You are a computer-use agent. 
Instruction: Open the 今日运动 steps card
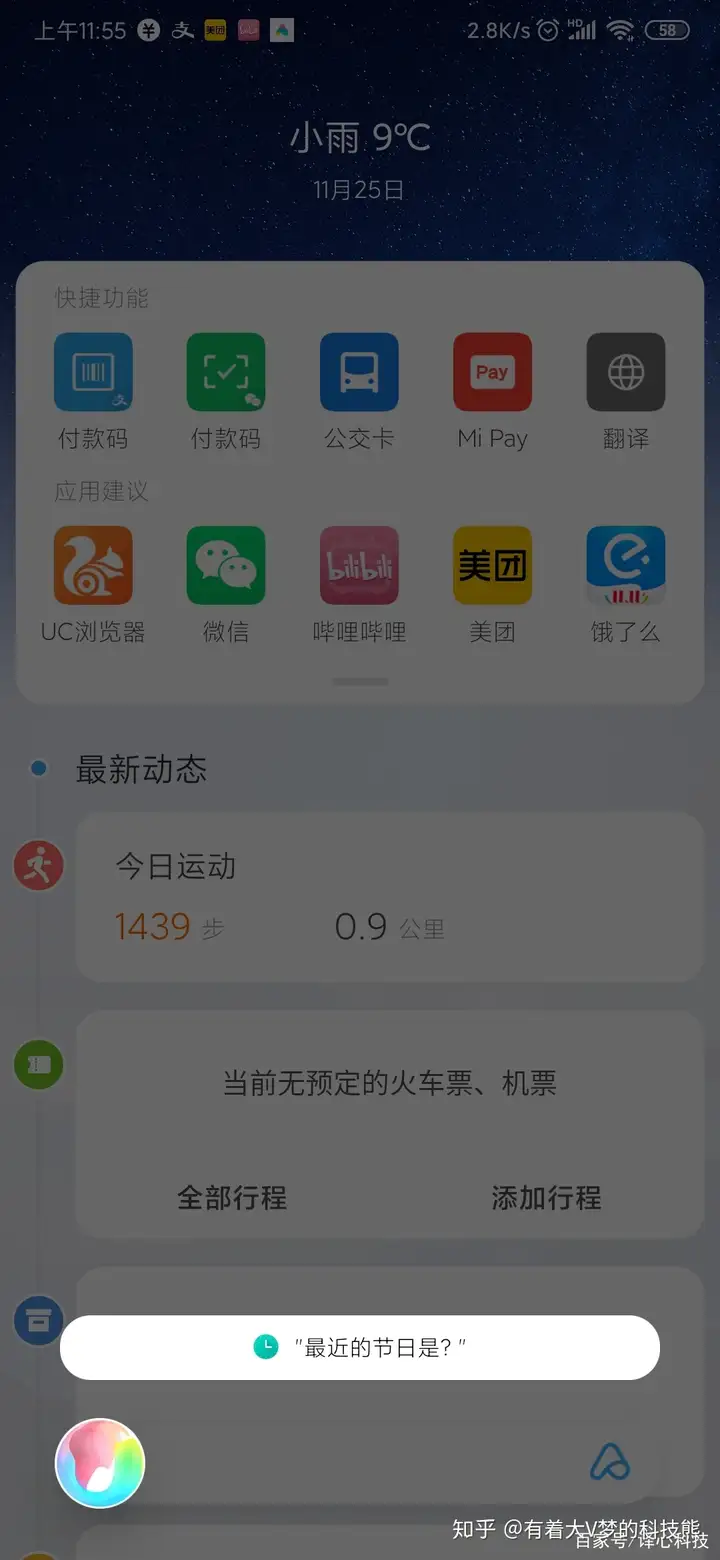coord(390,897)
